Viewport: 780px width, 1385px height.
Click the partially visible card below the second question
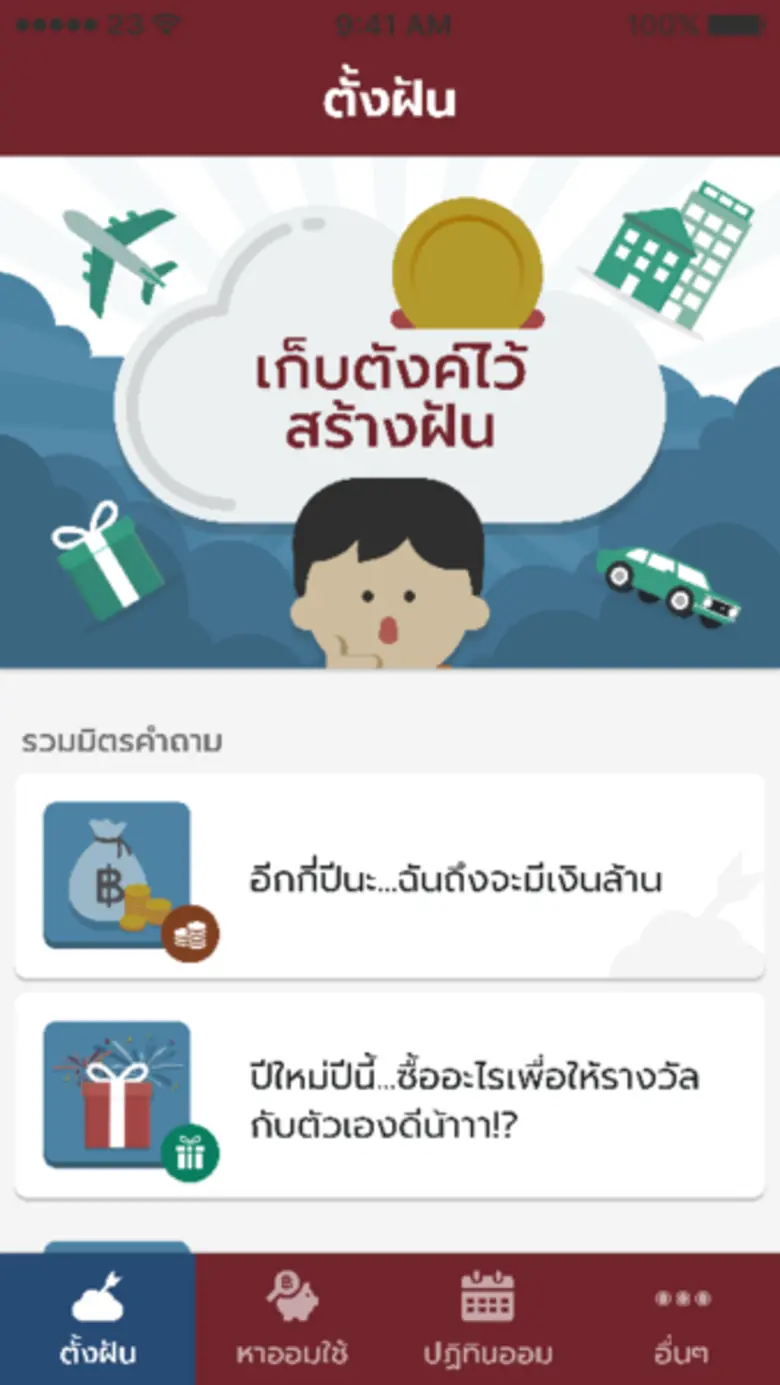[390, 1248]
